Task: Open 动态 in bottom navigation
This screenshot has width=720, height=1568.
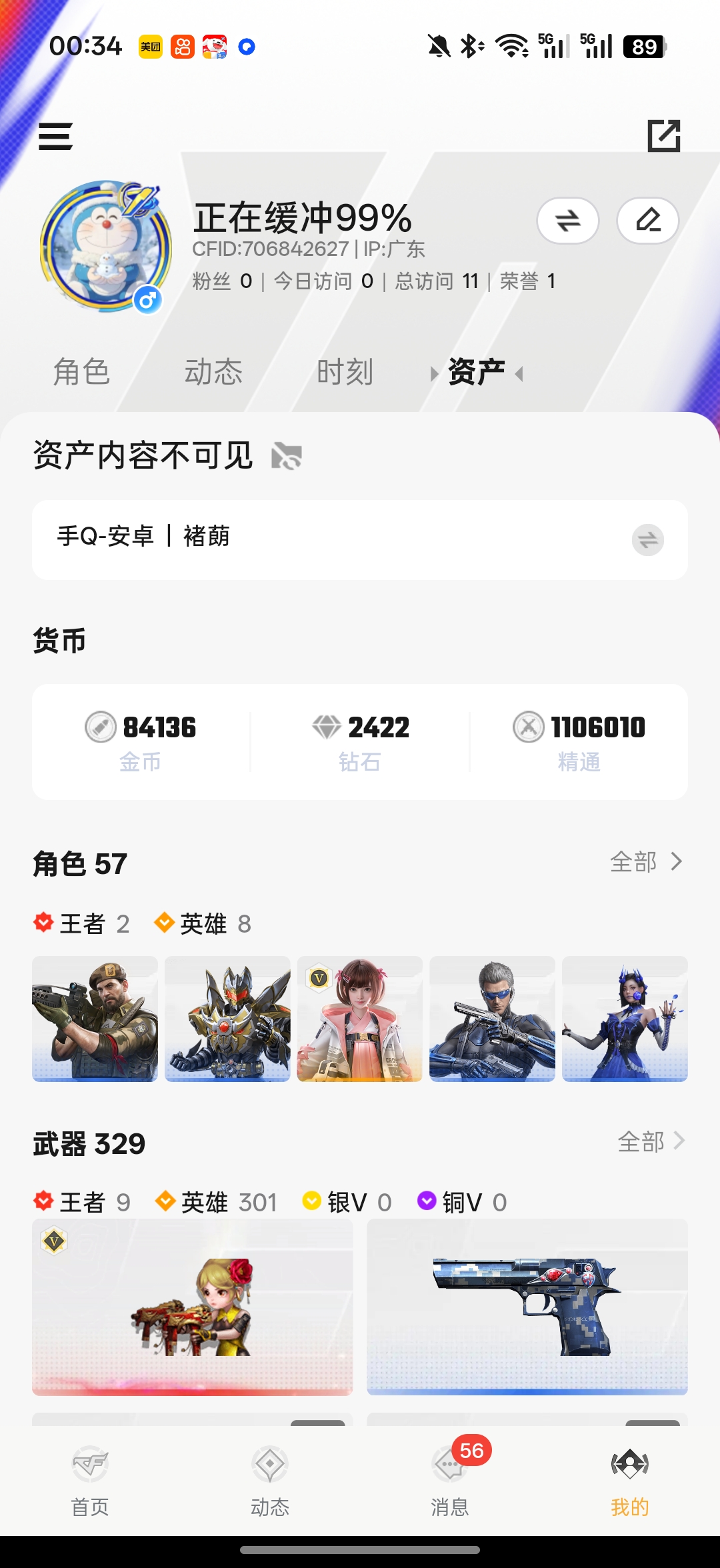Action: pyautogui.click(x=270, y=1477)
